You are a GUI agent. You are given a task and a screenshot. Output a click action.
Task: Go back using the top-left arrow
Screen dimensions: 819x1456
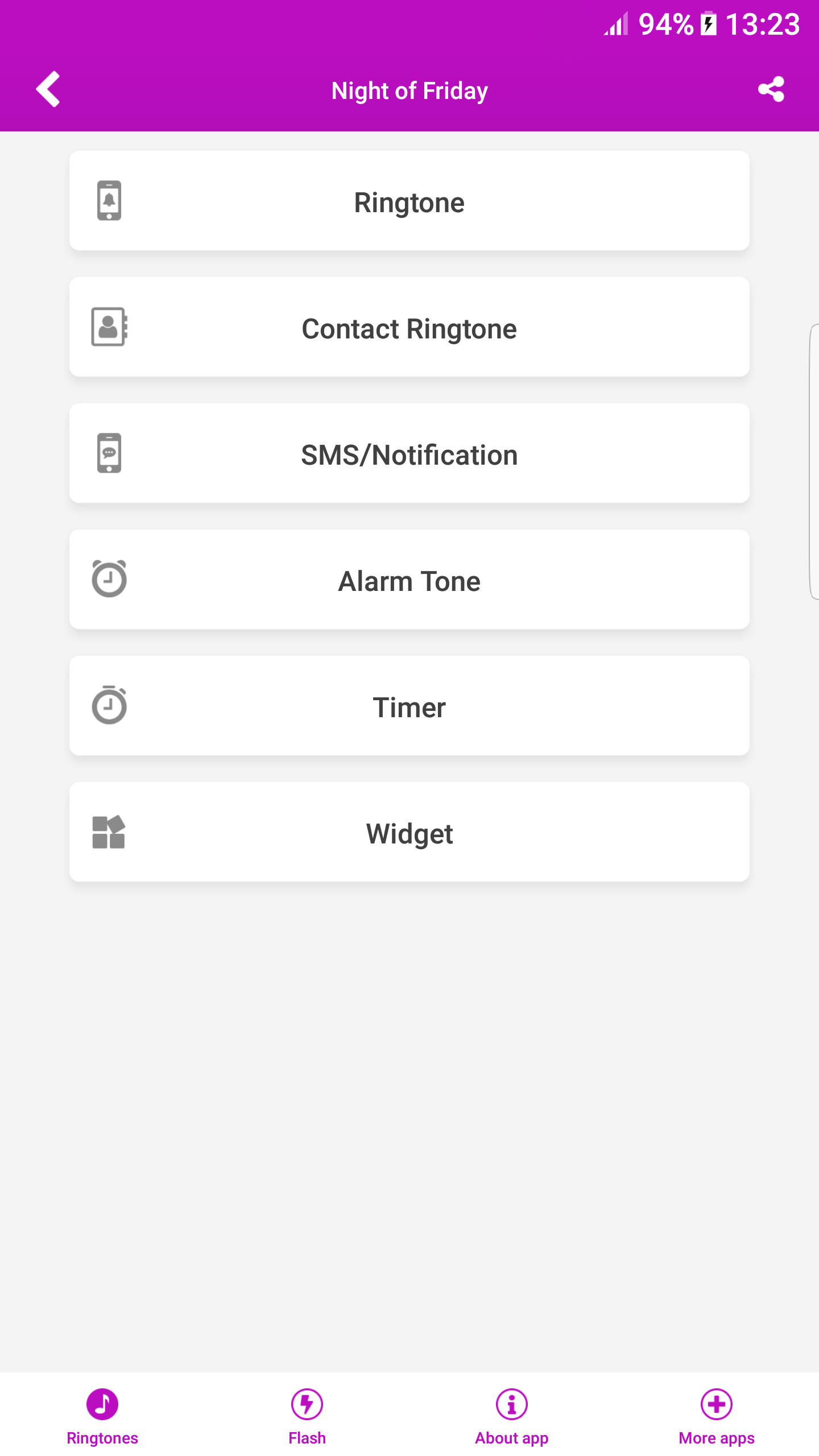(x=48, y=89)
